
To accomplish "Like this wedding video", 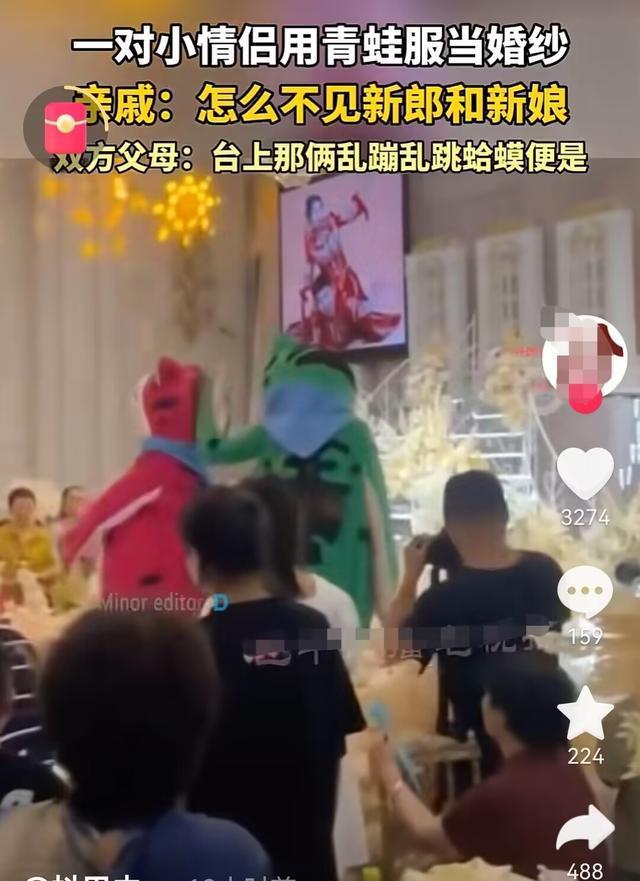I will click(x=585, y=473).
